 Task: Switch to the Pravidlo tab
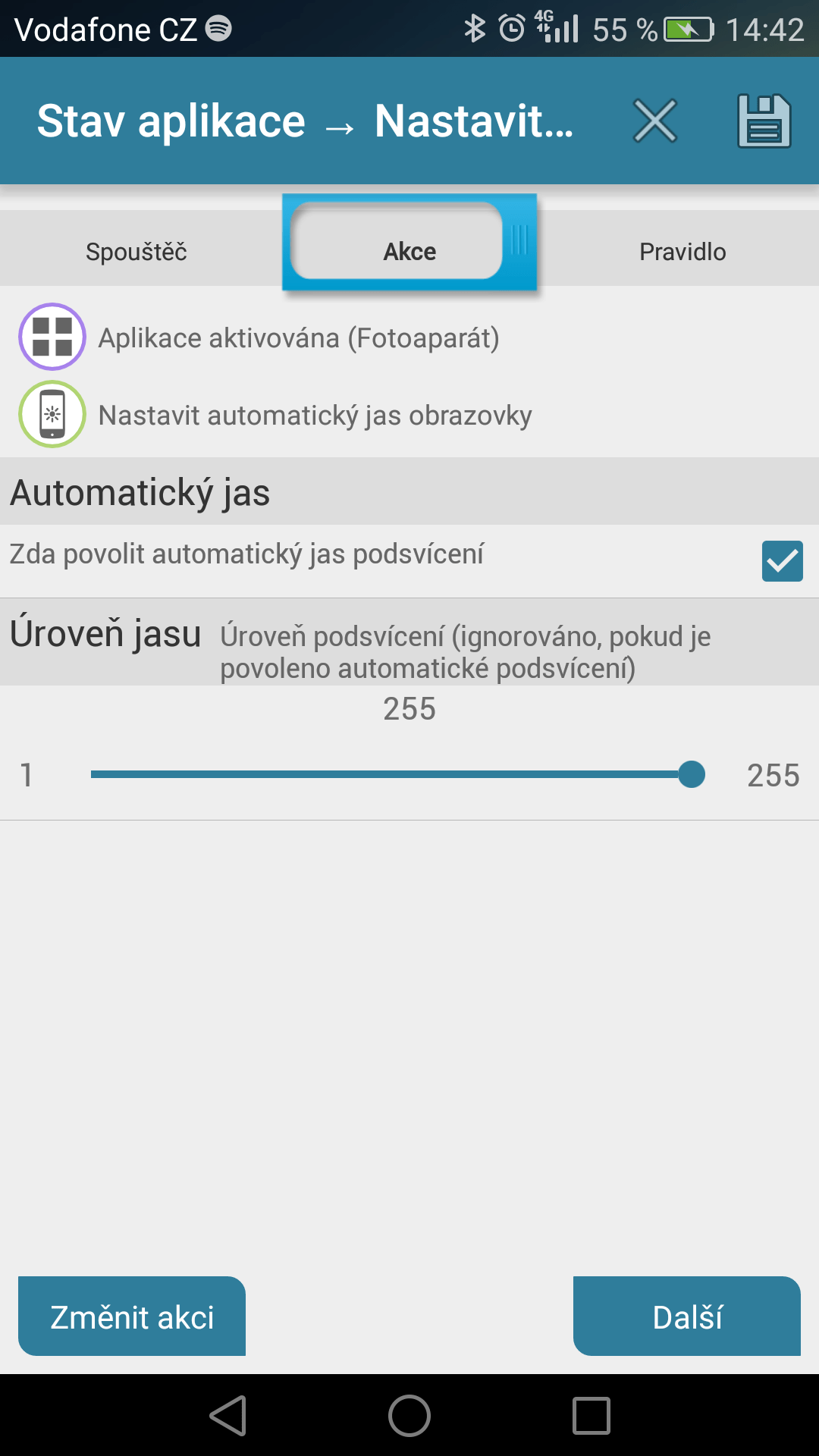coord(682,252)
